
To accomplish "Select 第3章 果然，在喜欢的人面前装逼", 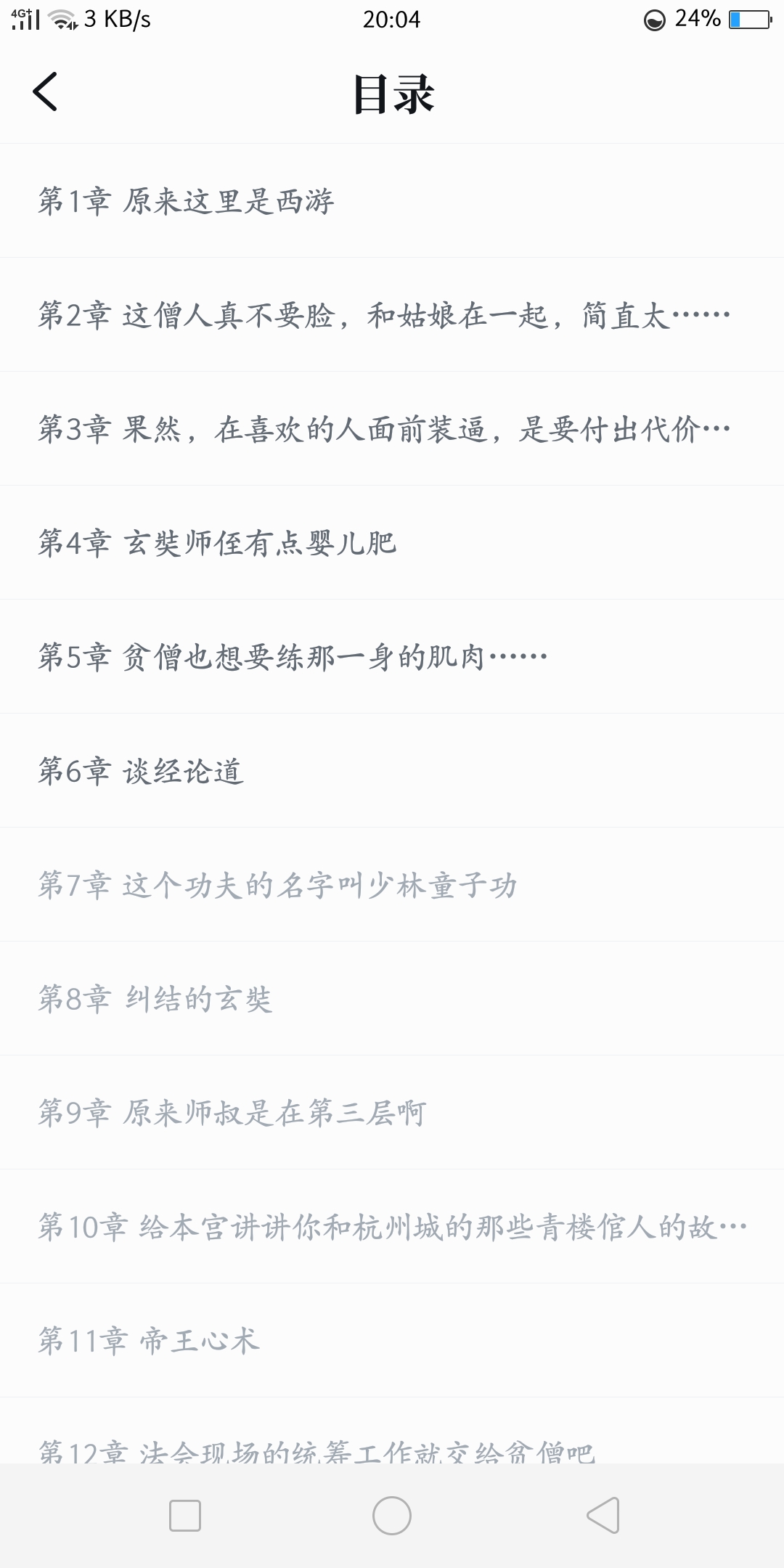I will (383, 429).
